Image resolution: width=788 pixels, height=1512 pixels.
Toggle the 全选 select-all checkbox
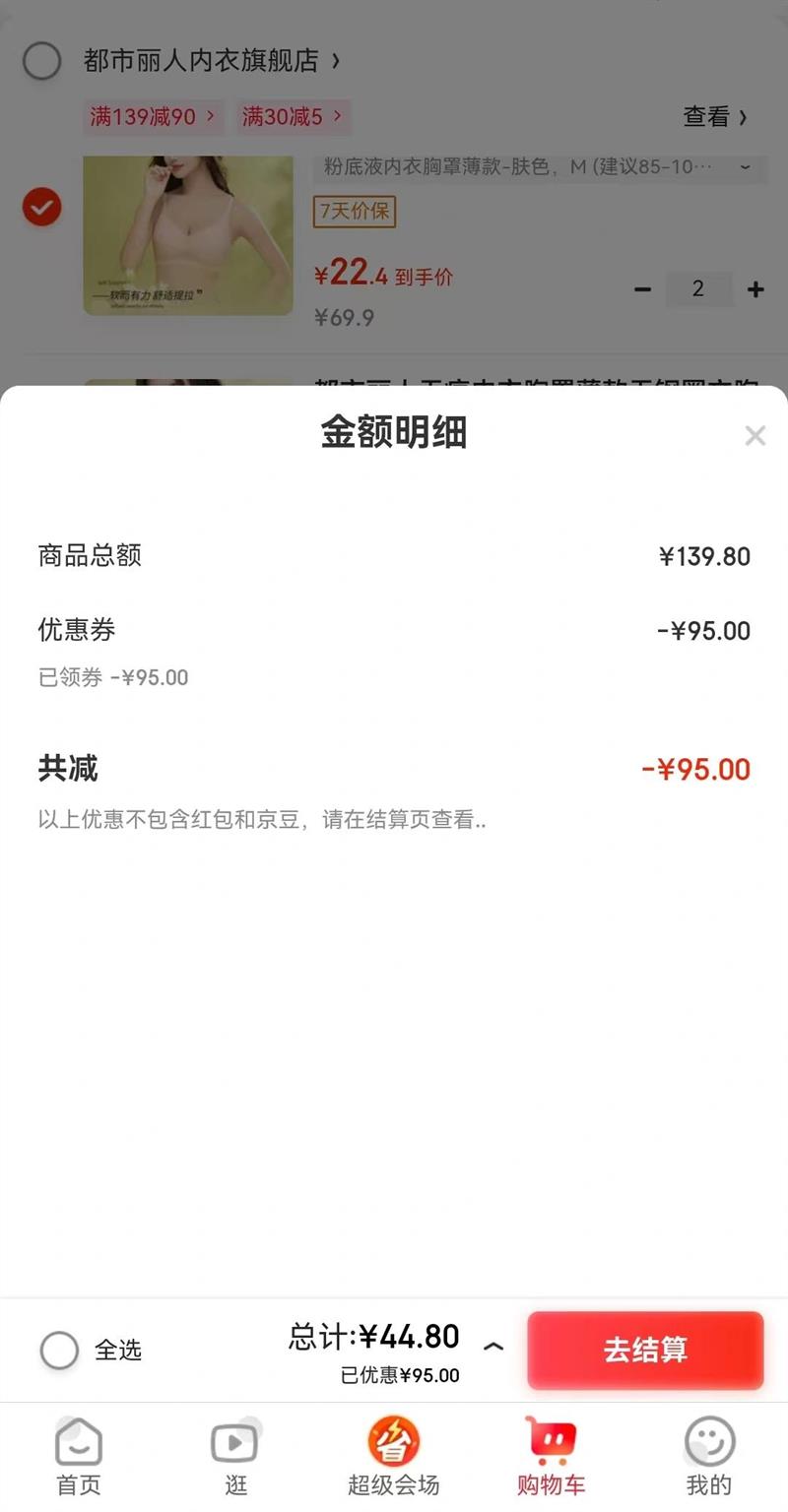[59, 1351]
